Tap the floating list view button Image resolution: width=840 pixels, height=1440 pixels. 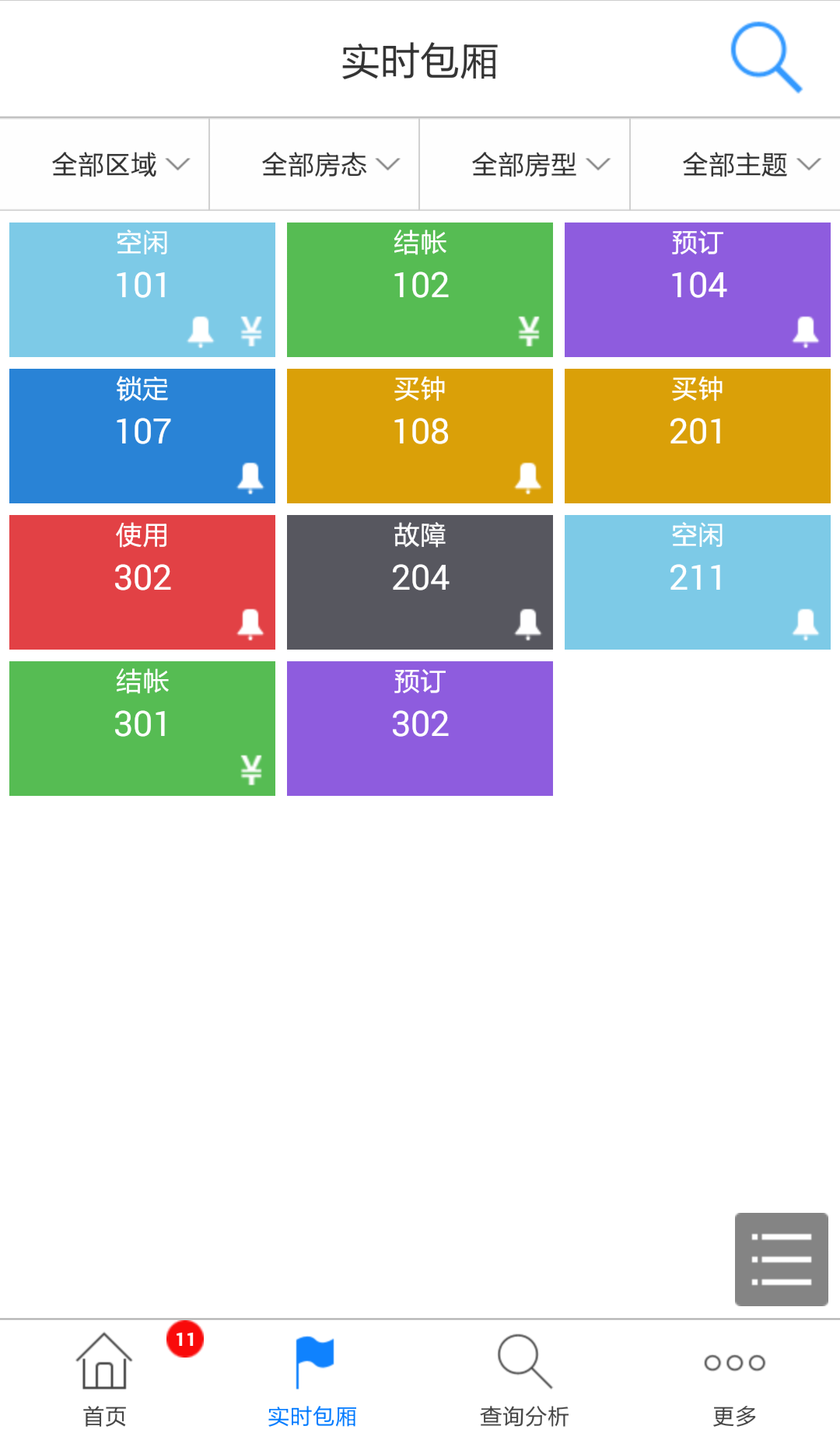click(x=781, y=1259)
